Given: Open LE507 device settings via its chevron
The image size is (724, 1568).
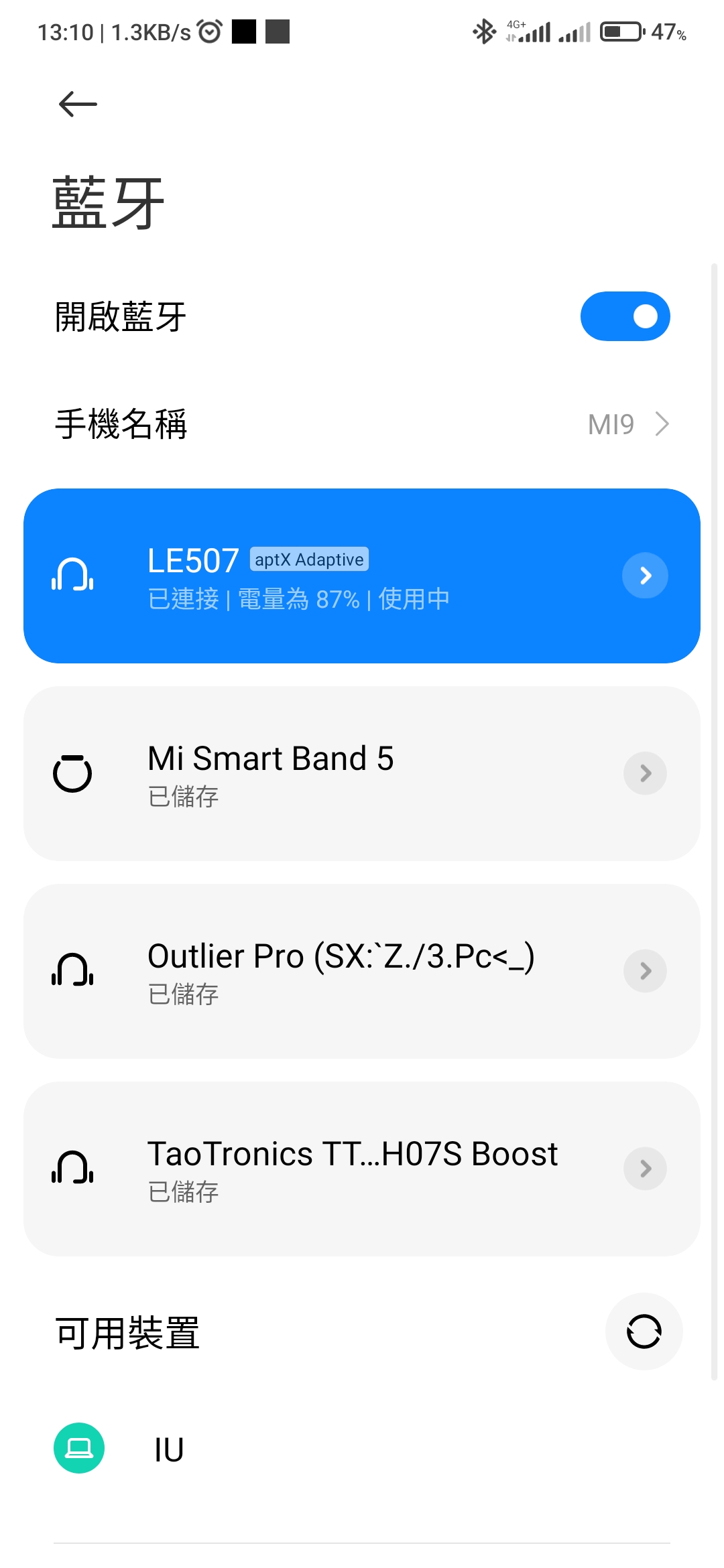Looking at the screenshot, I should click(644, 575).
